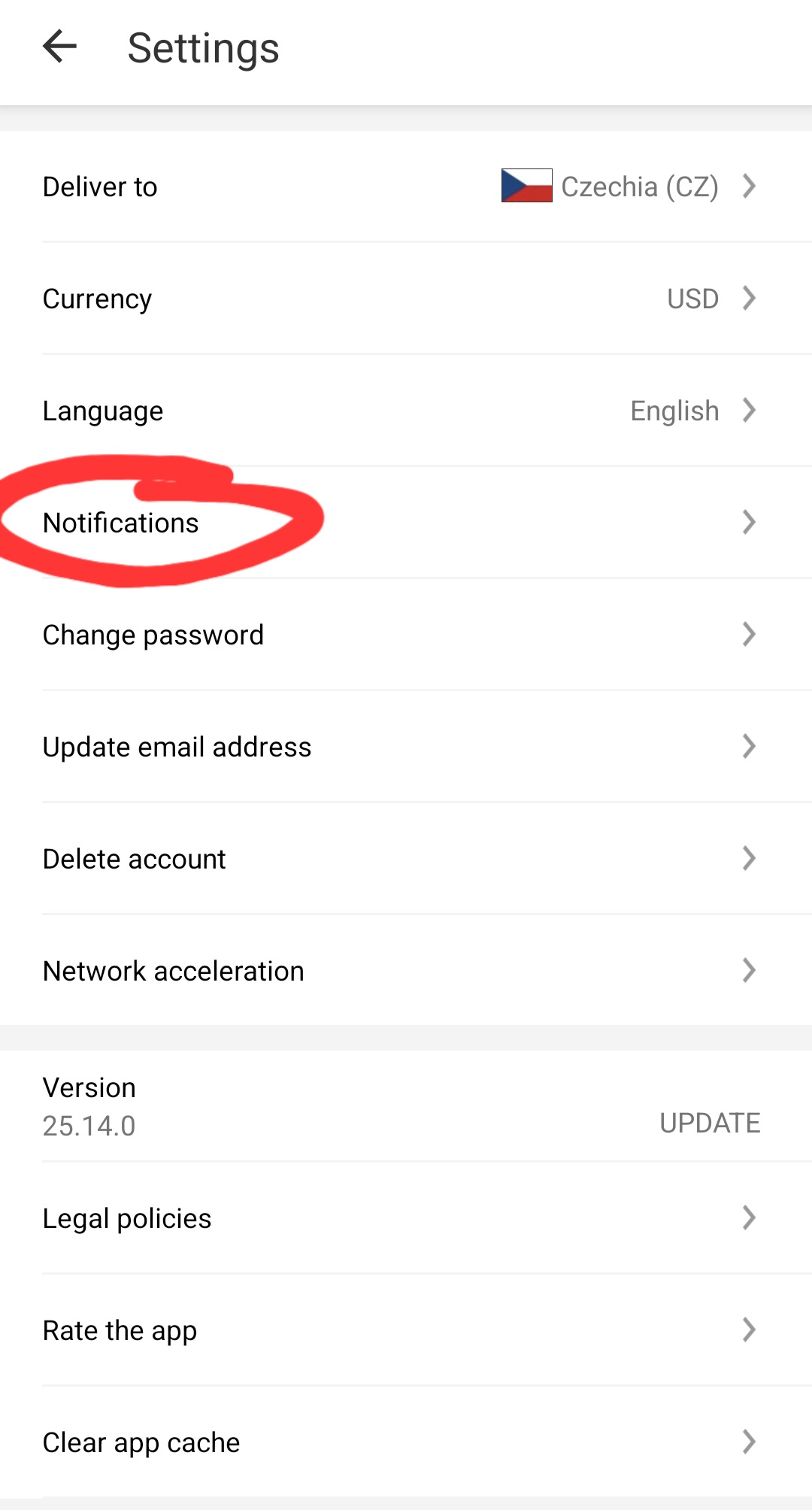Image resolution: width=812 pixels, height=1510 pixels.
Task: Open the Language setting
Action: pyautogui.click(x=406, y=411)
